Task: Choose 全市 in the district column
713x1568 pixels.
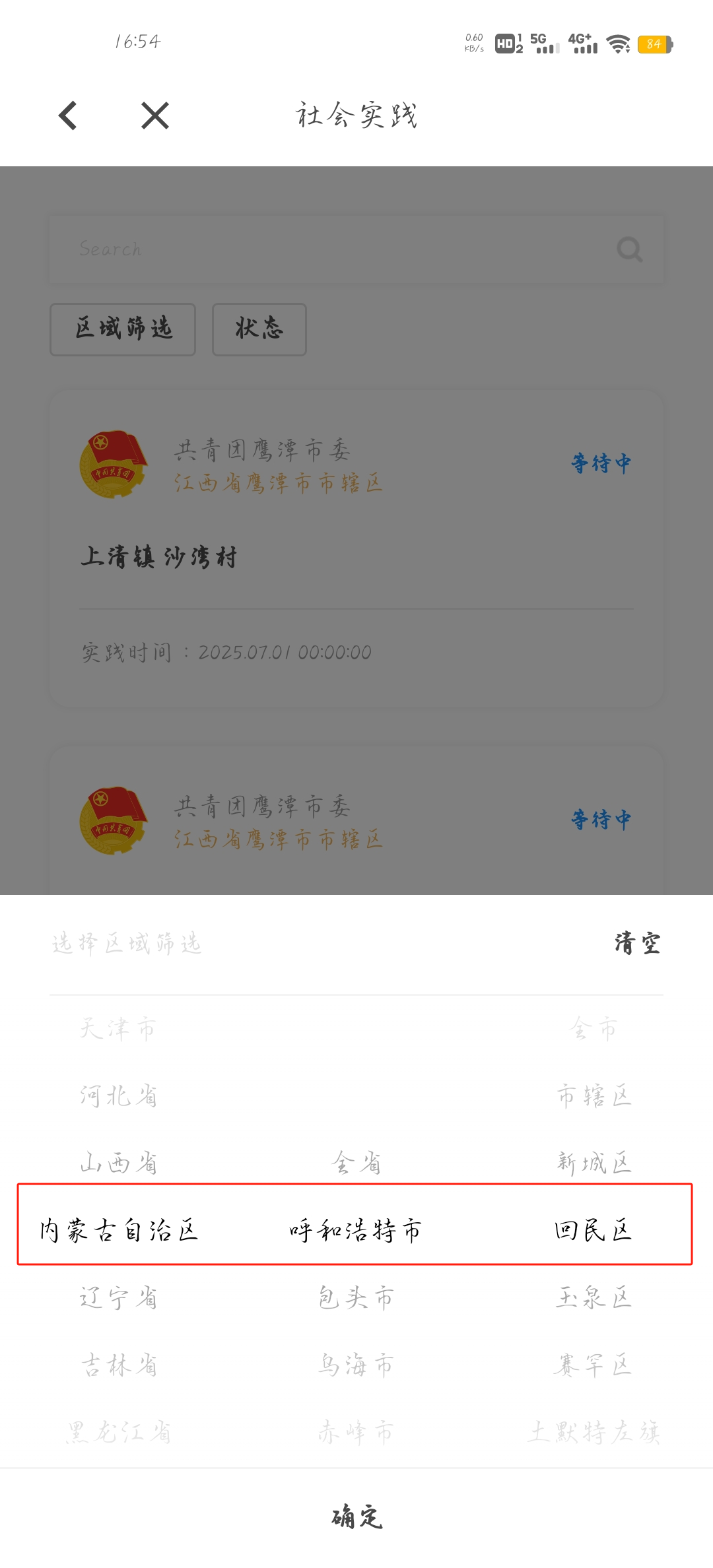Action: [x=594, y=1028]
